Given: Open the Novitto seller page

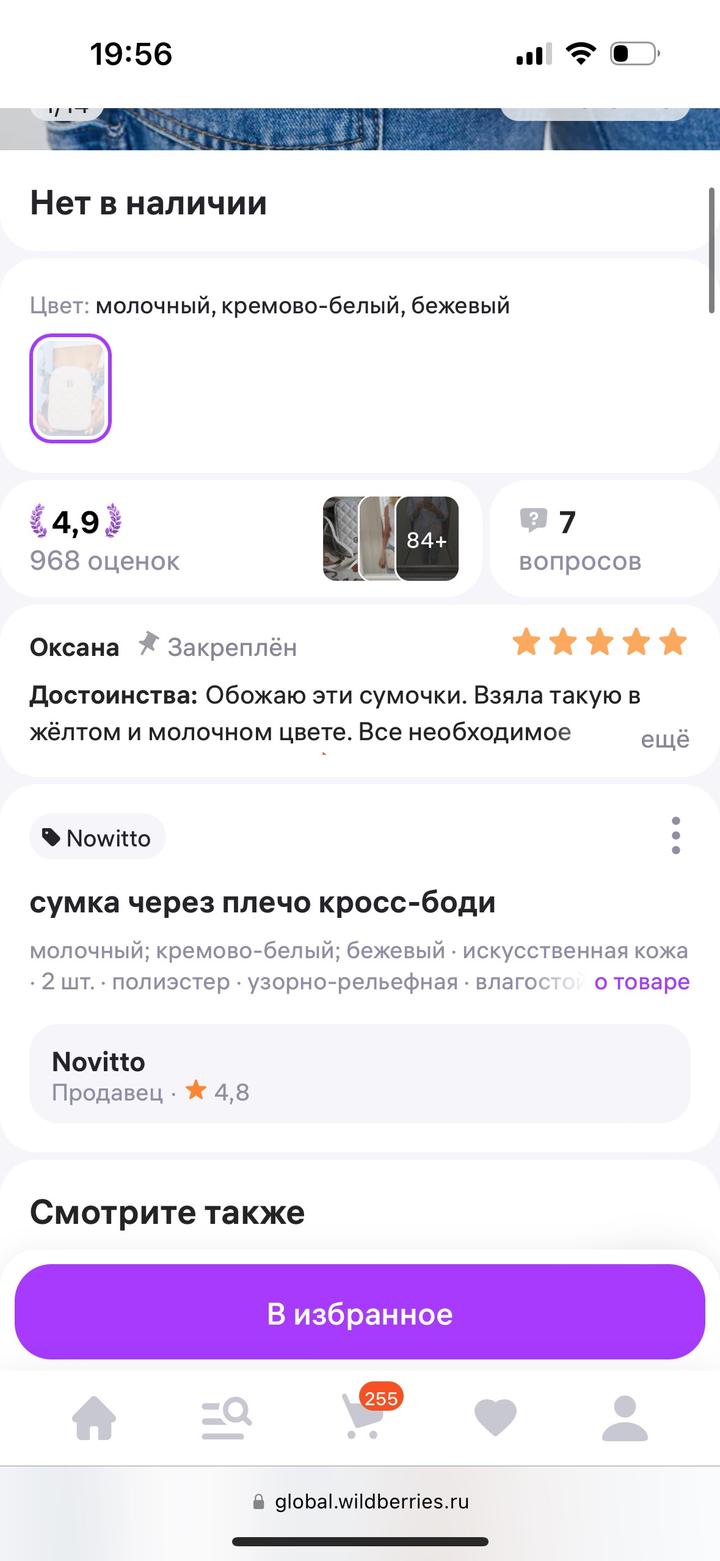Looking at the screenshot, I should point(360,1073).
